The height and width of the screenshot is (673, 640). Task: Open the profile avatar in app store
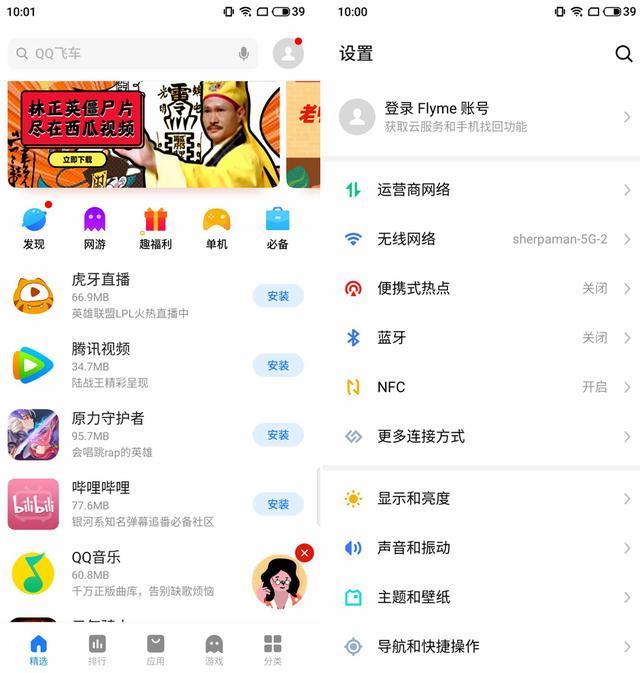click(288, 54)
